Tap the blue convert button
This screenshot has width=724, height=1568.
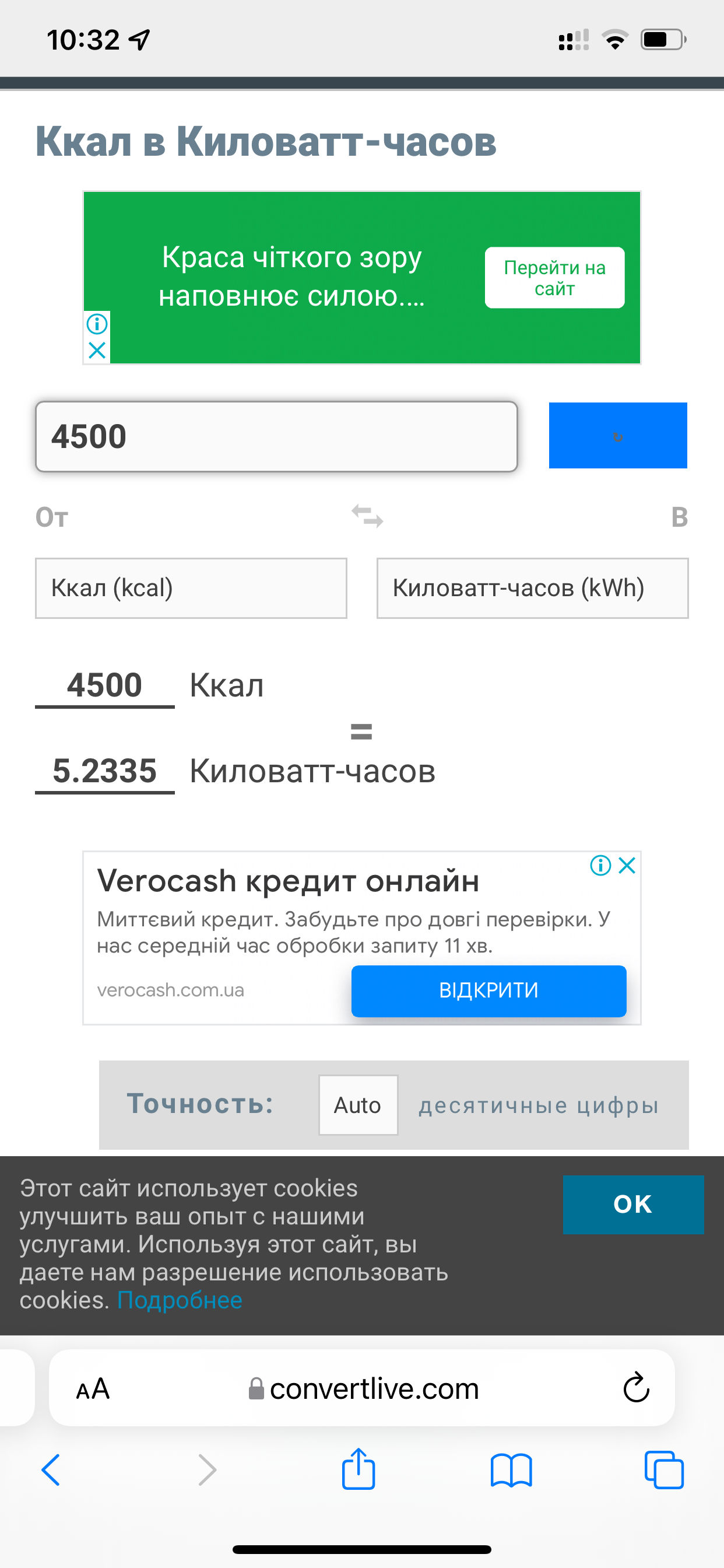[617, 435]
